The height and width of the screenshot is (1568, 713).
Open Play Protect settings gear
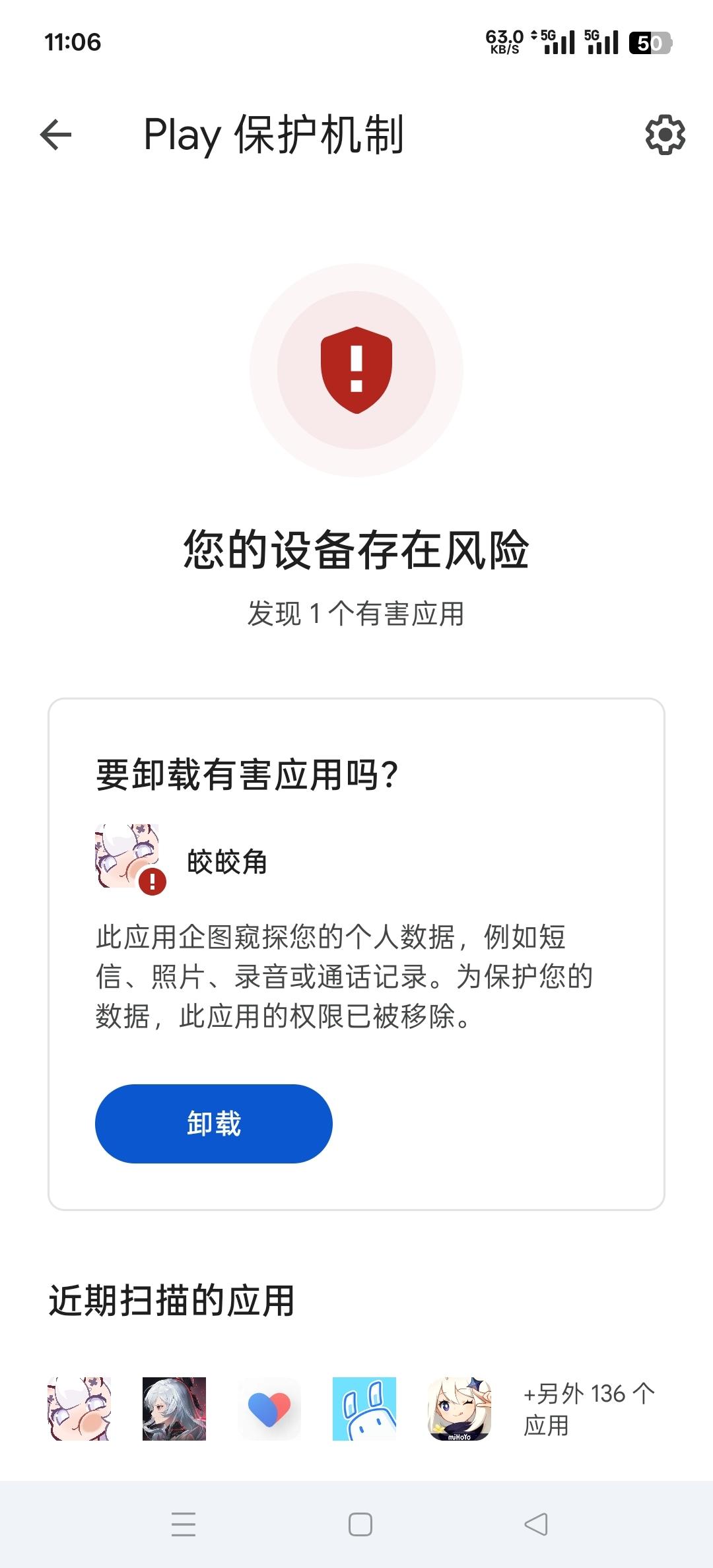665,135
